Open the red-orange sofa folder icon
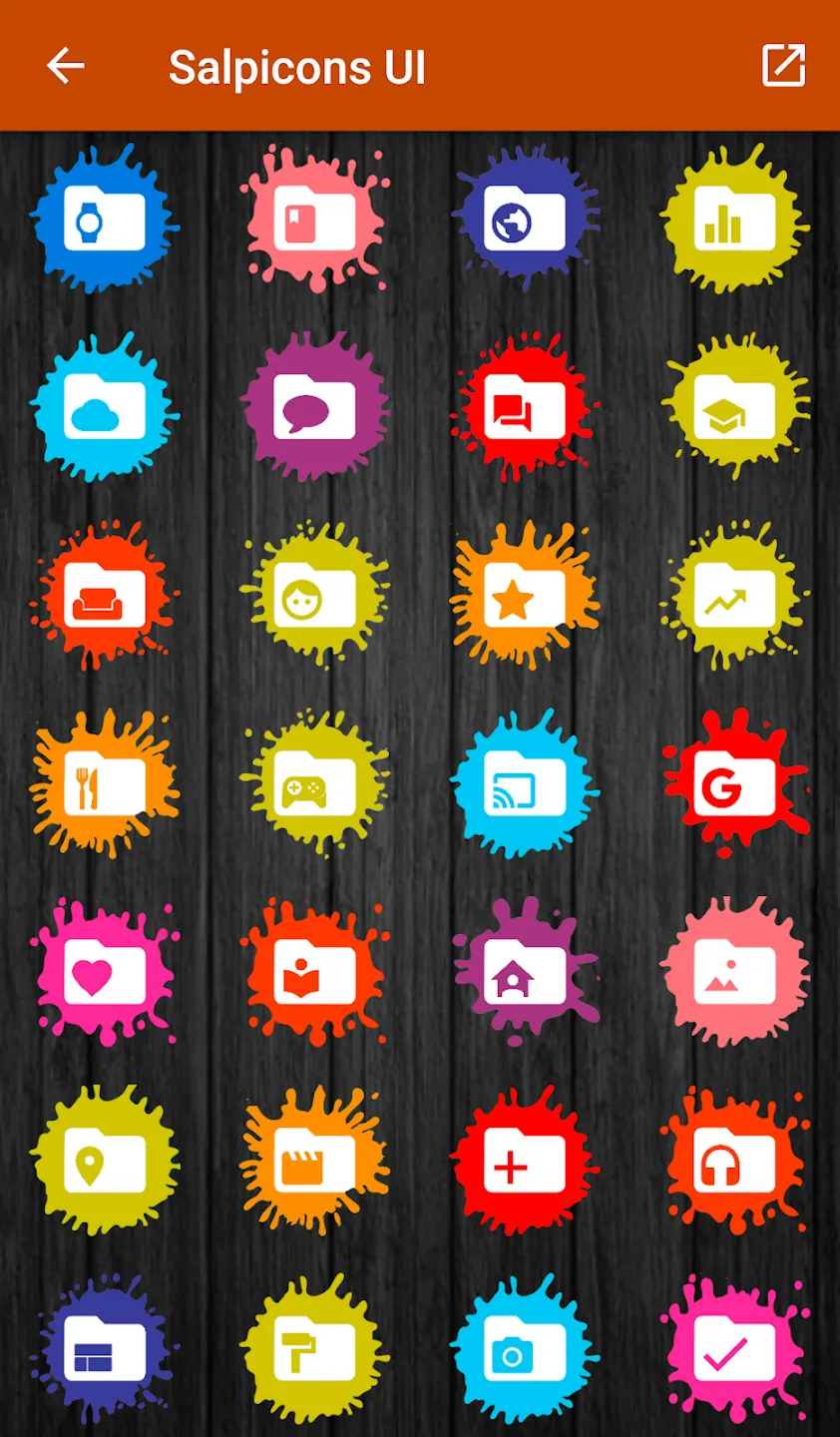This screenshot has height=1437, width=840. coord(105,596)
